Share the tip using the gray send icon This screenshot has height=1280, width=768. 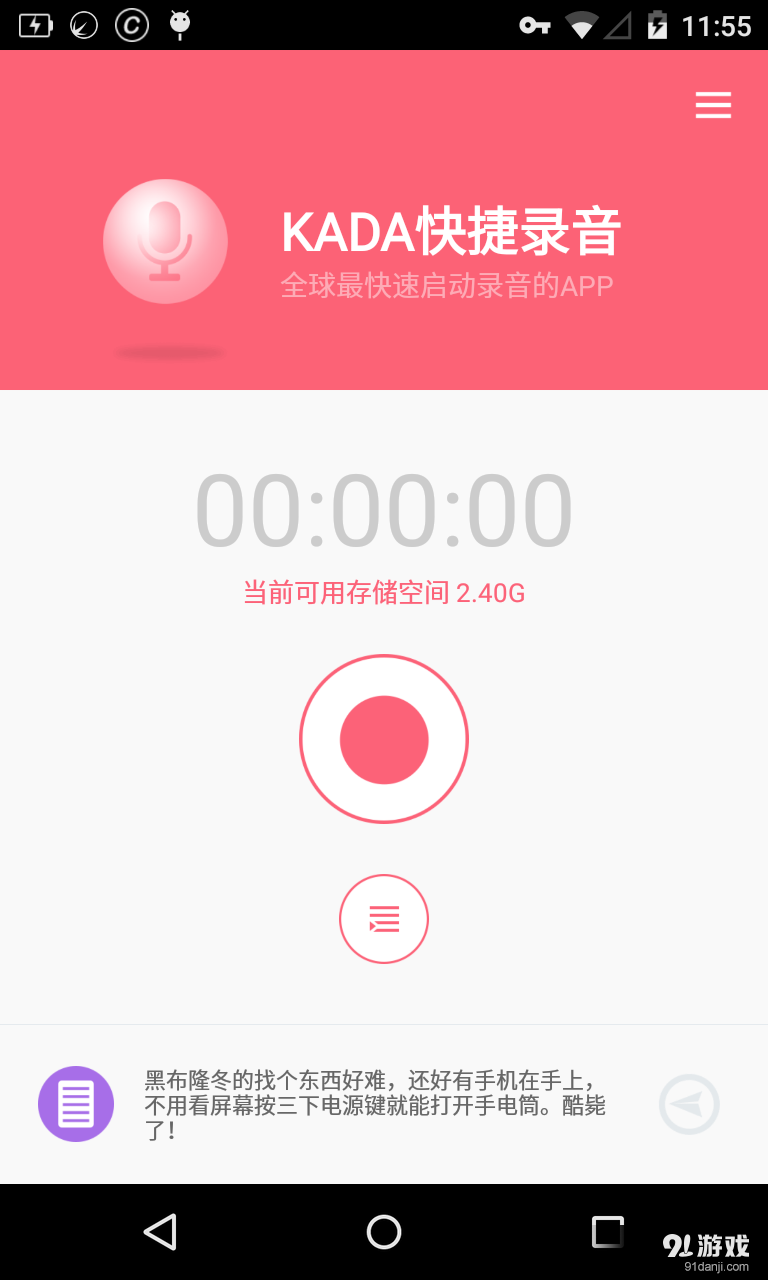click(x=689, y=1103)
